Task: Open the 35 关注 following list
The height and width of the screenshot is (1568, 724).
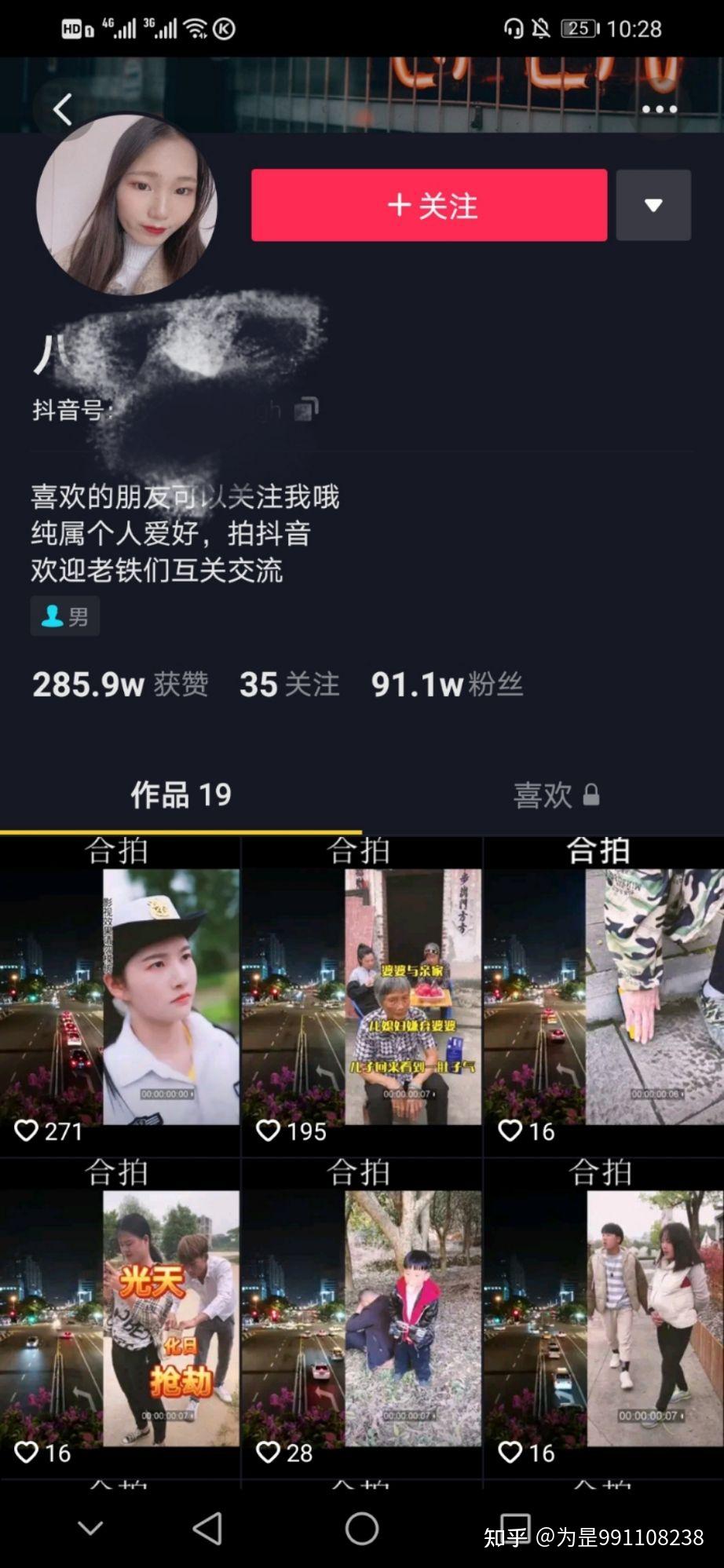Action: click(289, 684)
